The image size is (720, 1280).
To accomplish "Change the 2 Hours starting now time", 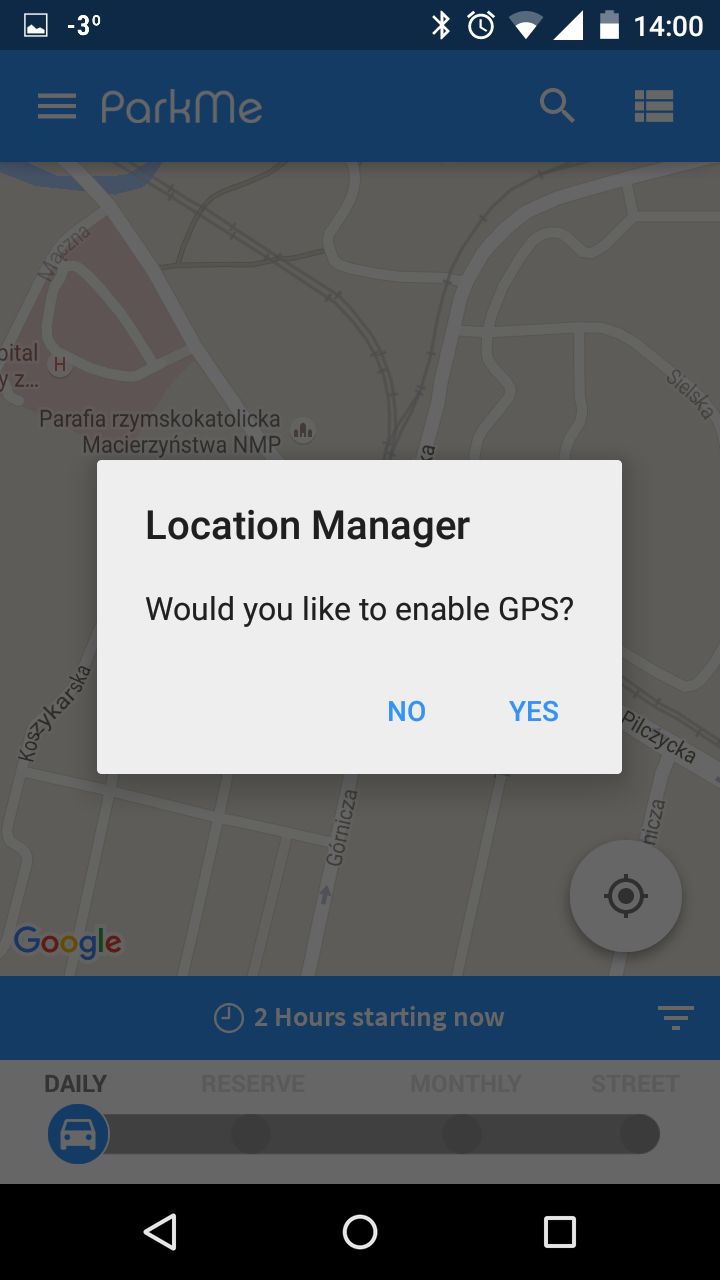I will (x=359, y=1018).
